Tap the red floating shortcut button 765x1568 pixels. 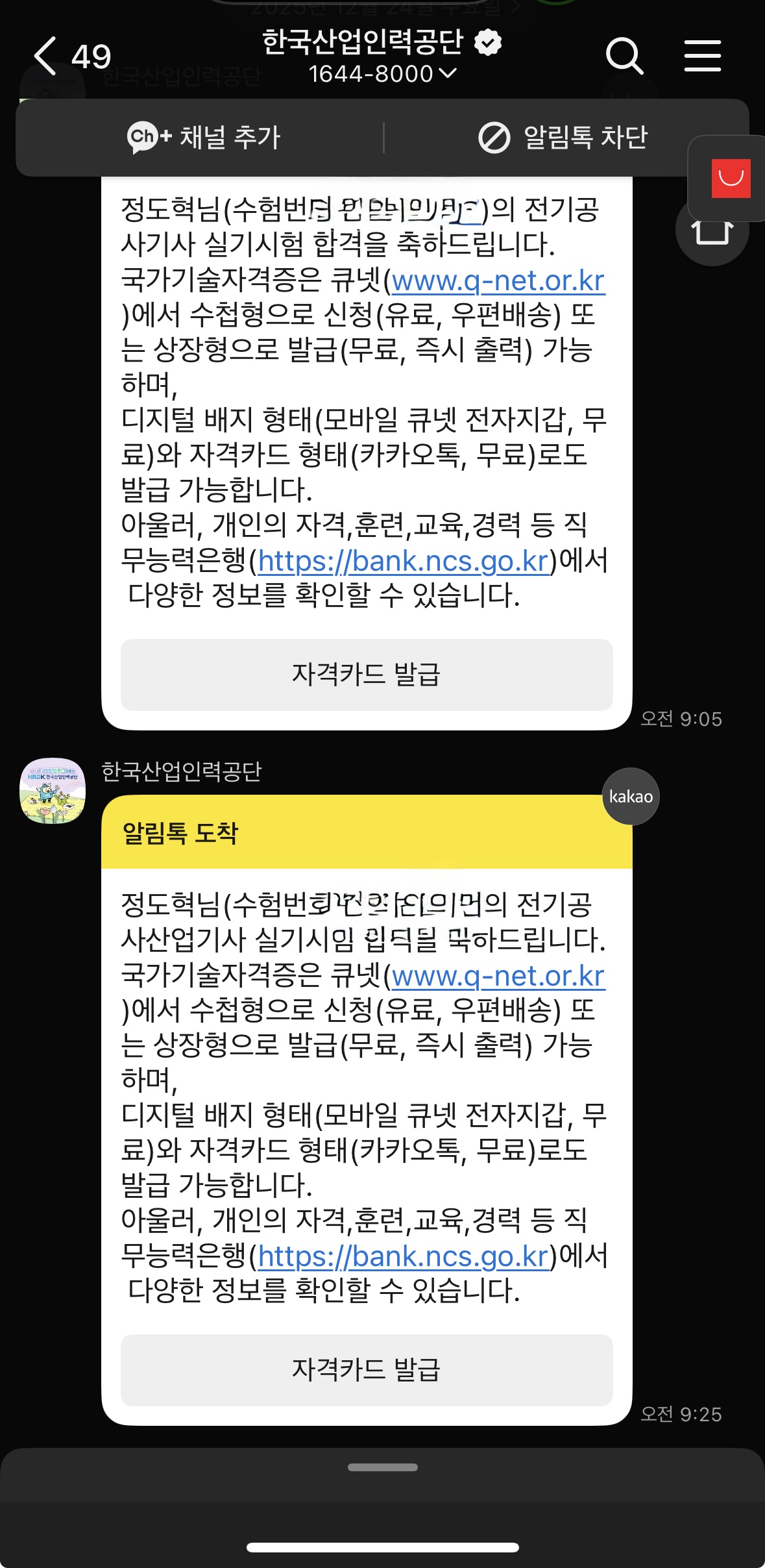pos(731,178)
